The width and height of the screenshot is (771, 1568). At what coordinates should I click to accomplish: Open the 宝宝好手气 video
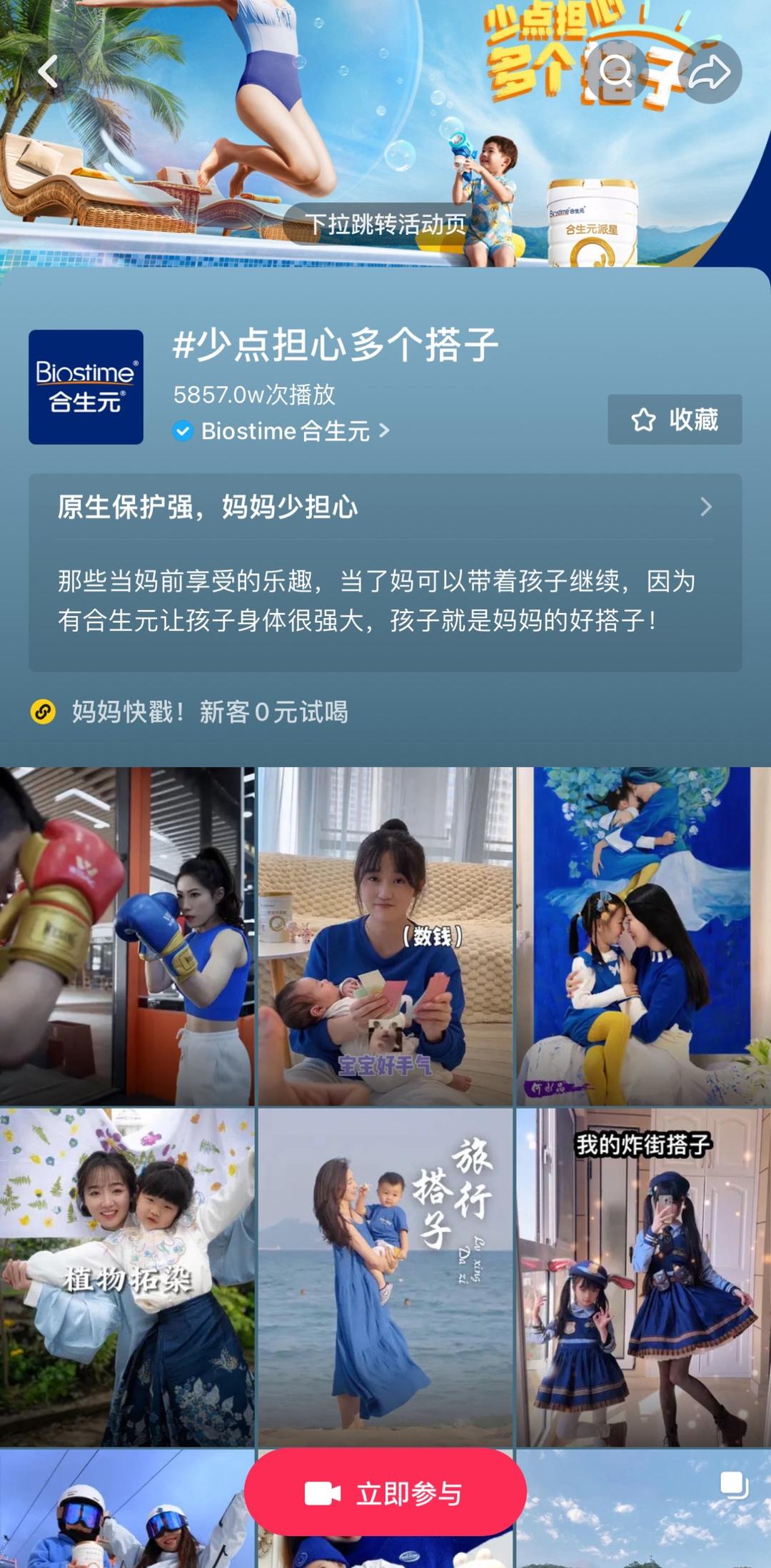point(385,936)
